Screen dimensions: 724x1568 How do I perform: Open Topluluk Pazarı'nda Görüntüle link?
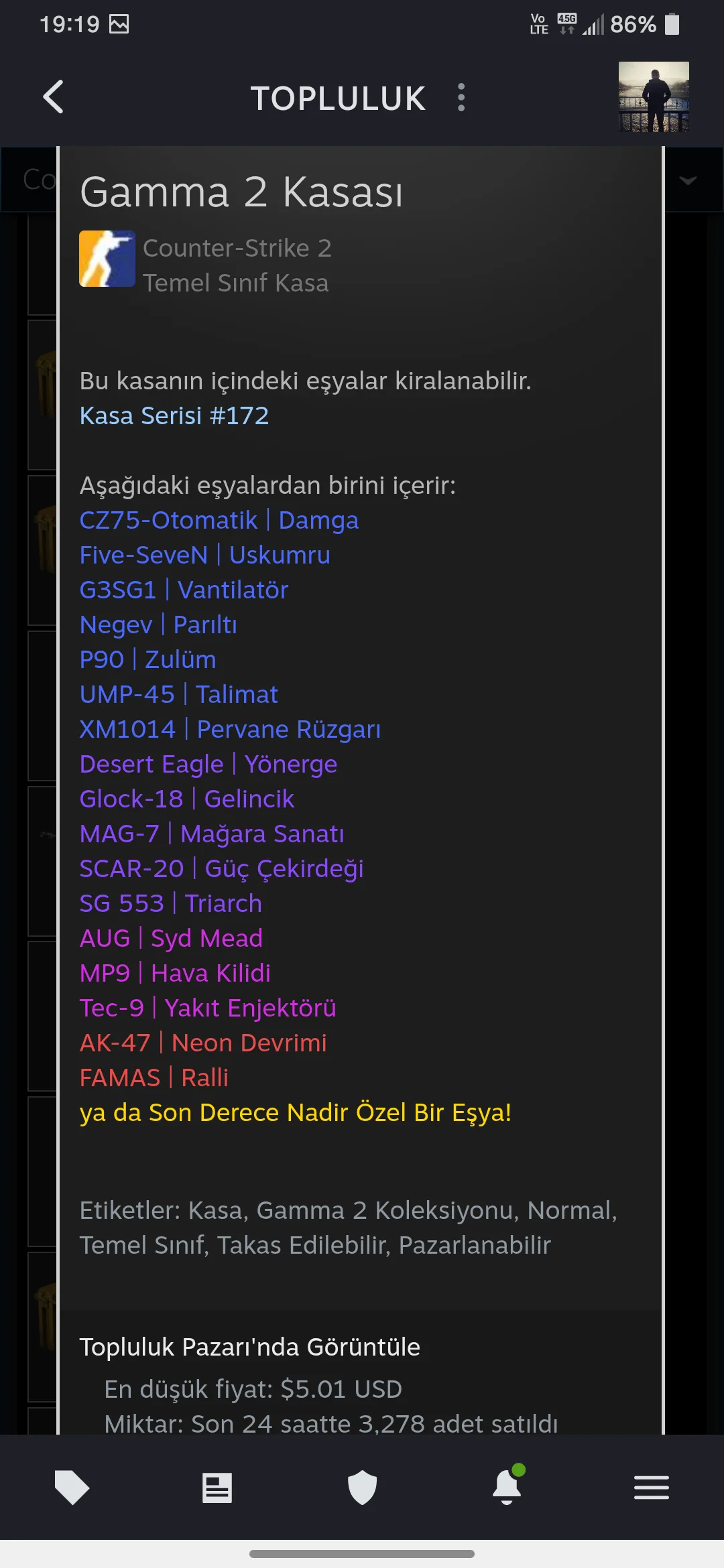pyautogui.click(x=249, y=1347)
